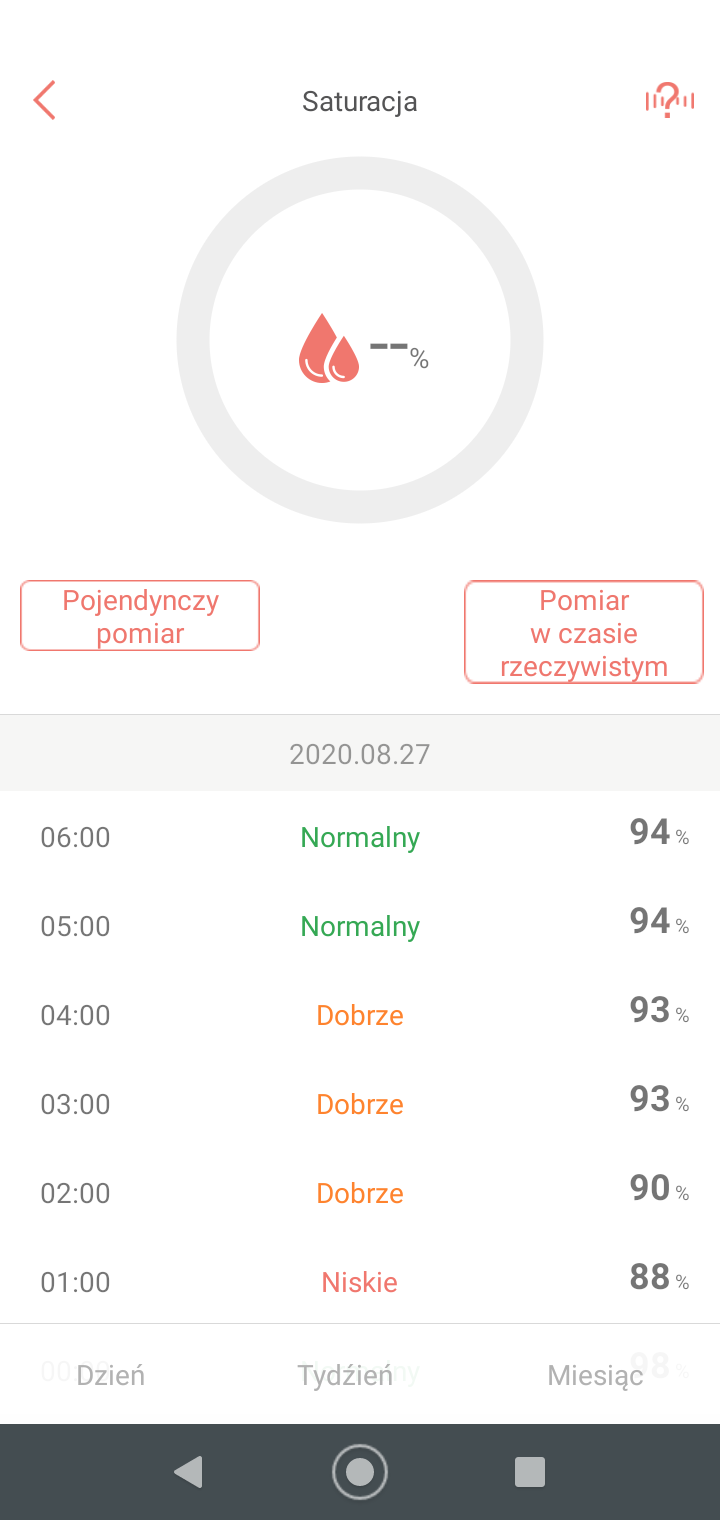Start Pomiar w czasie rzeczywistym
The image size is (720, 1520).
(x=584, y=633)
